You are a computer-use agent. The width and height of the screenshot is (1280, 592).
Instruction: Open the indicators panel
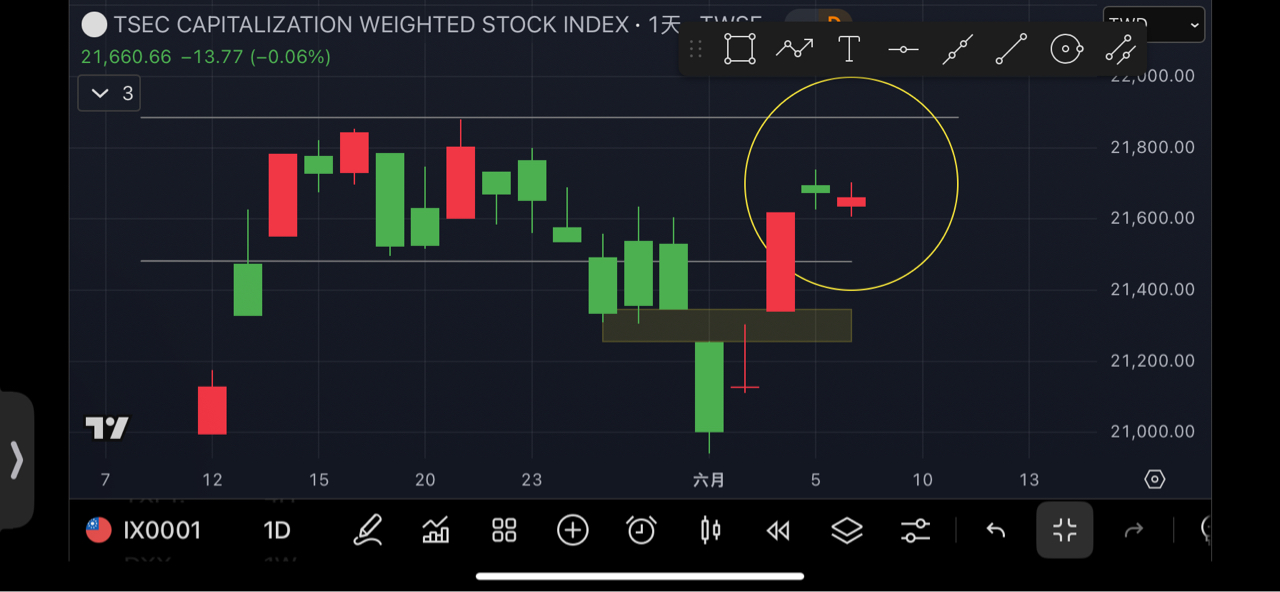click(x=436, y=530)
